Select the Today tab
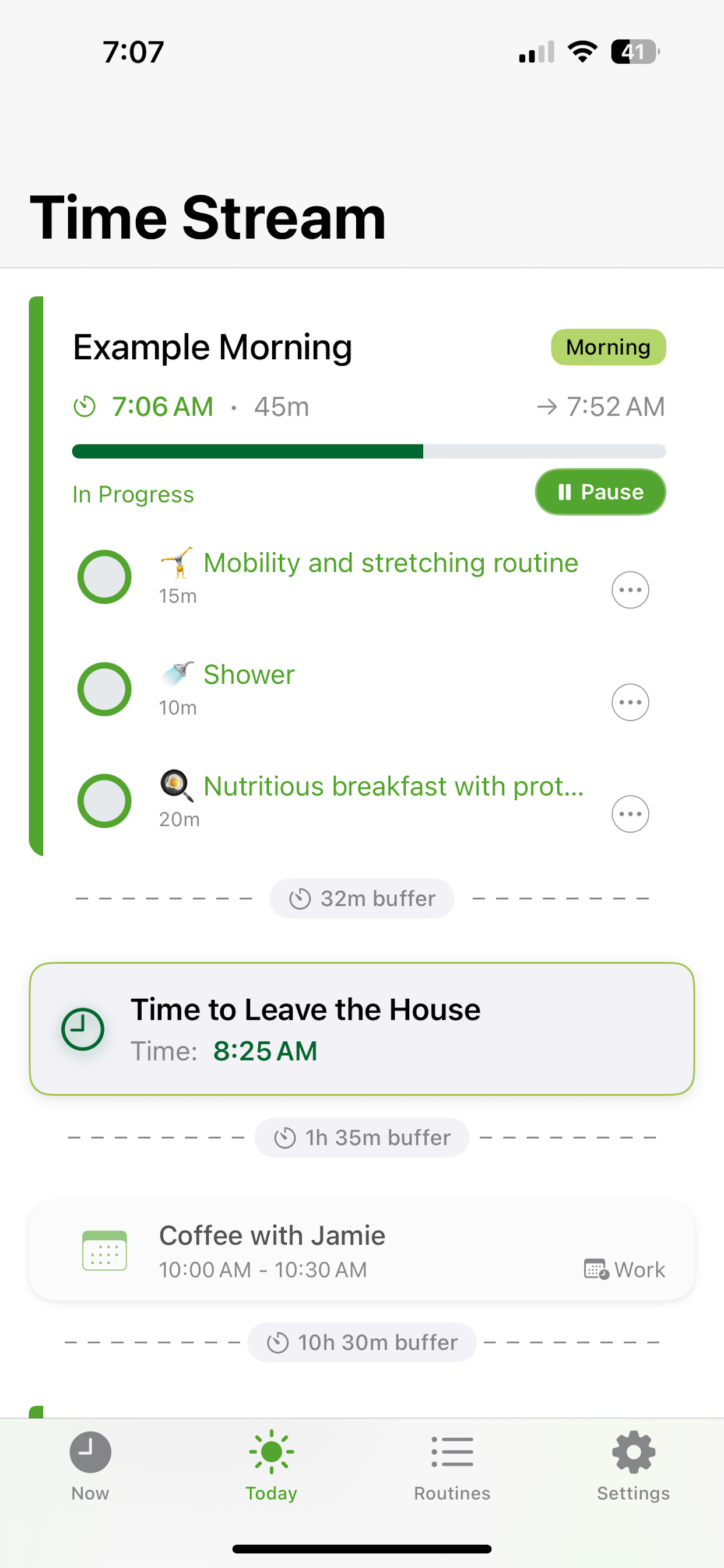Screen dimensions: 724x1568 (271, 1461)
